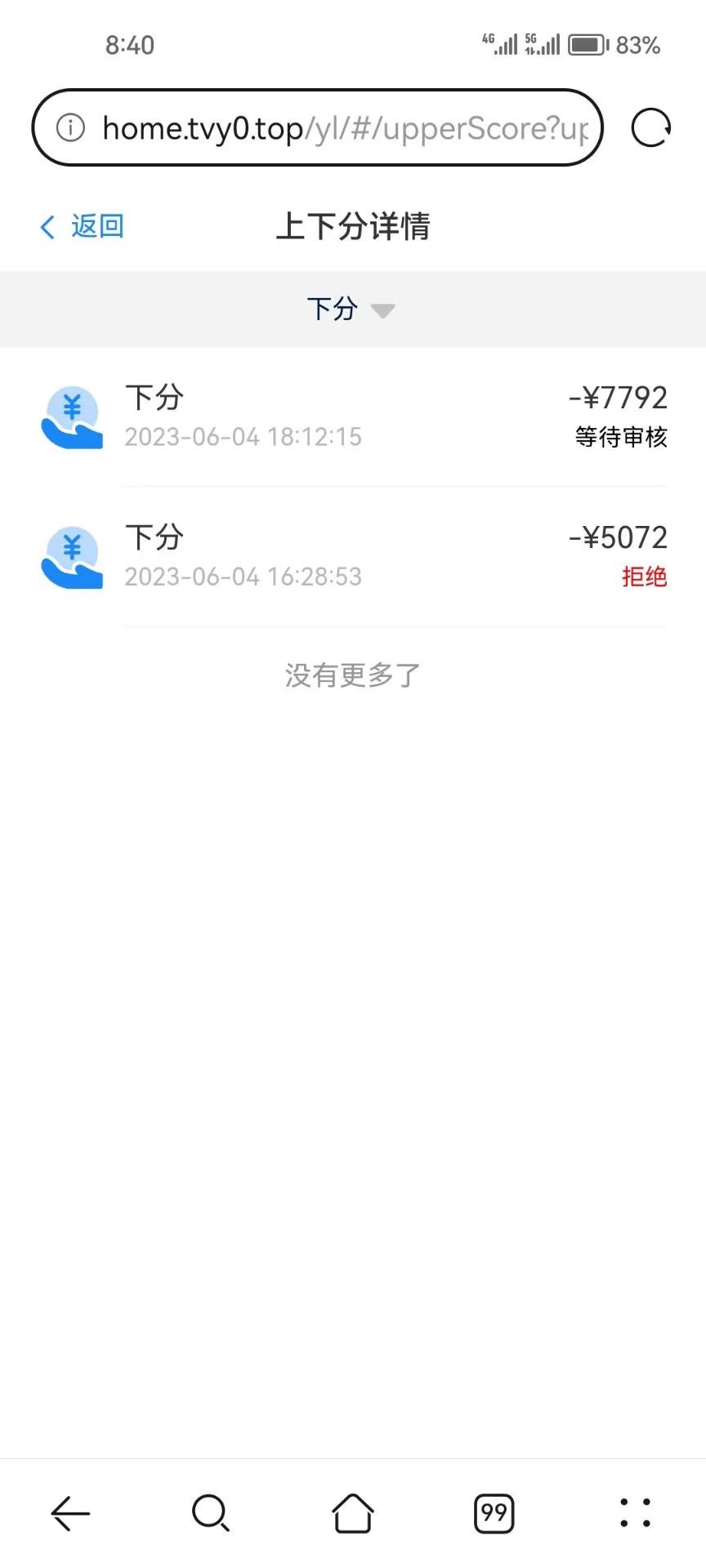Open the browser menu via the dots icon
Image resolution: width=706 pixels, height=1568 pixels.
tap(634, 1513)
